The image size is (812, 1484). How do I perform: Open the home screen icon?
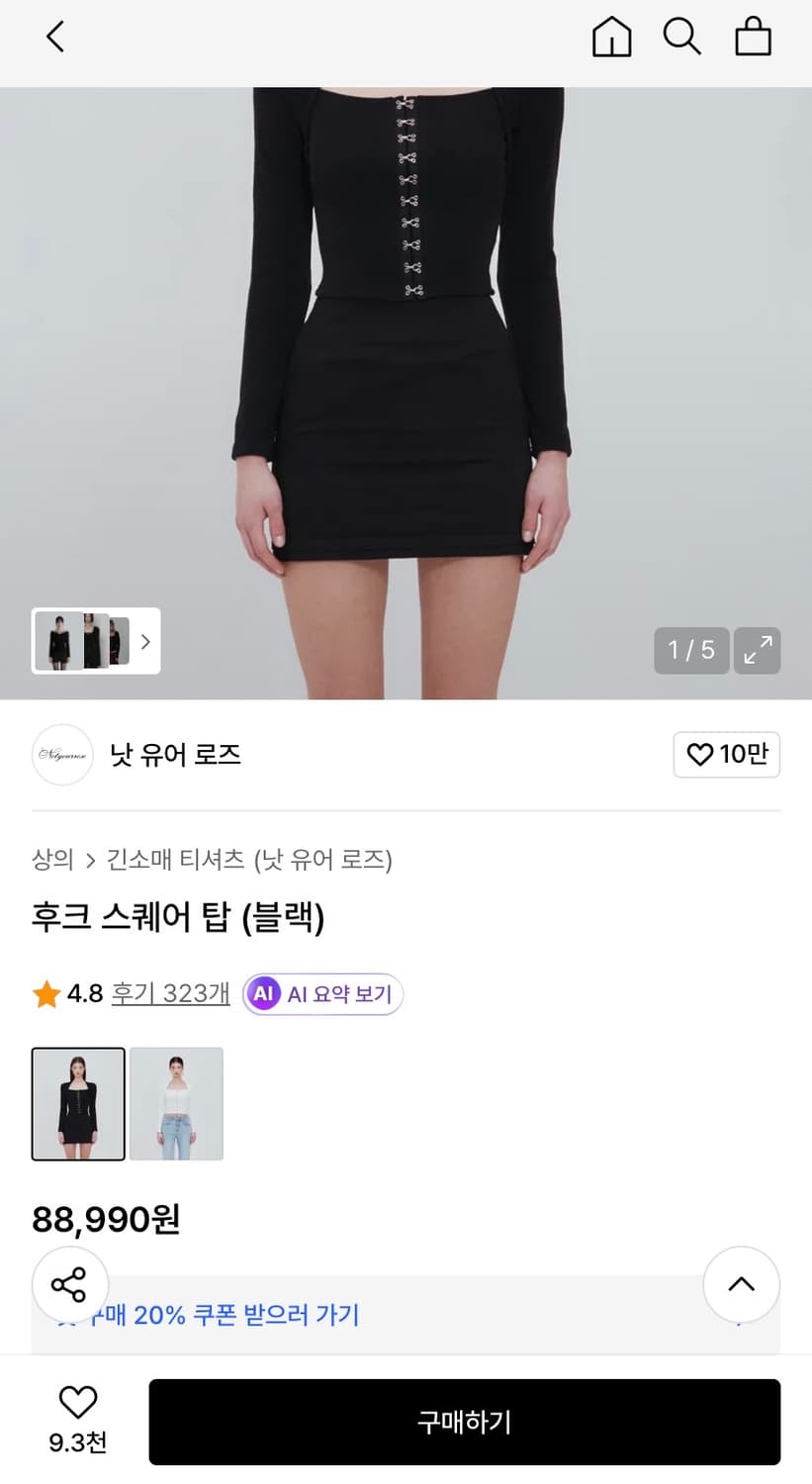[611, 38]
